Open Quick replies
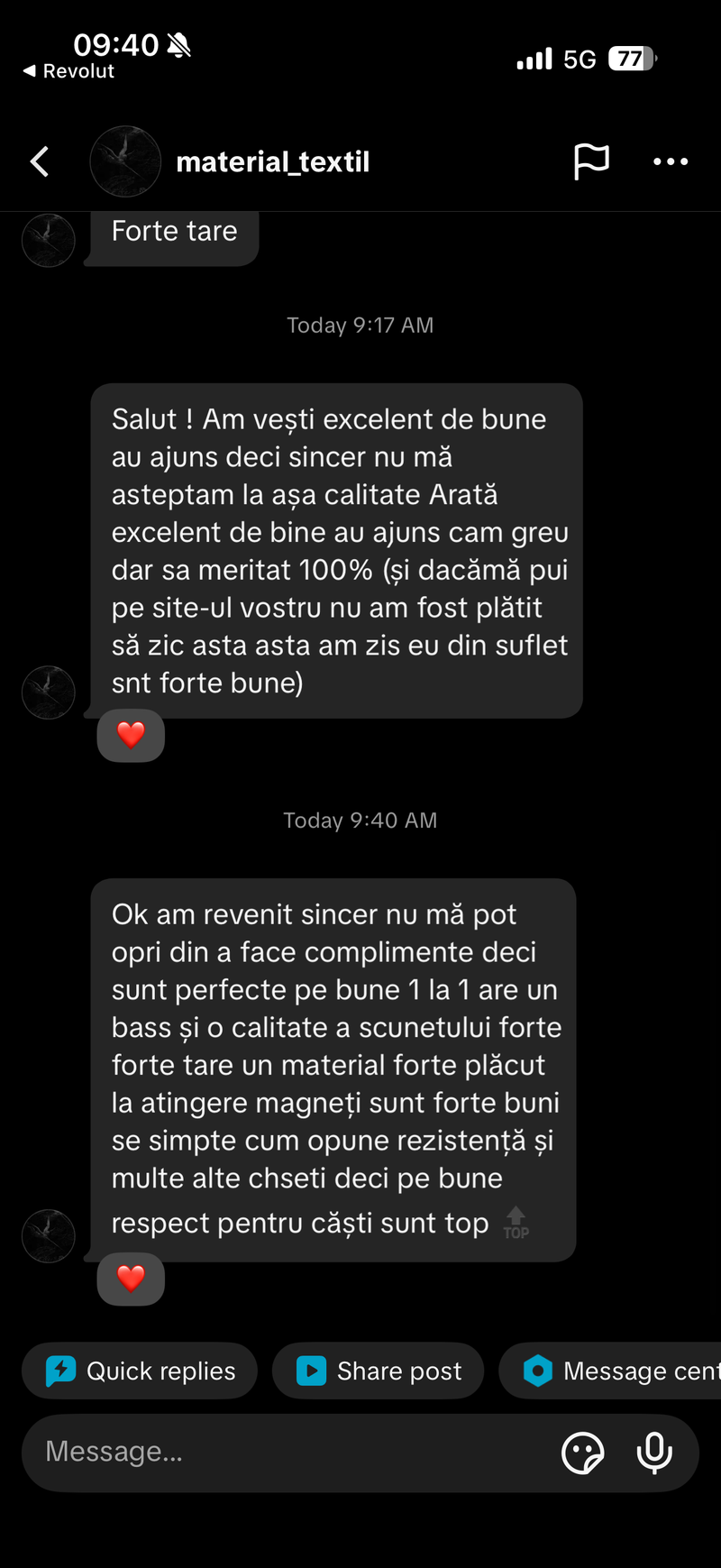721x1568 pixels. [141, 1371]
